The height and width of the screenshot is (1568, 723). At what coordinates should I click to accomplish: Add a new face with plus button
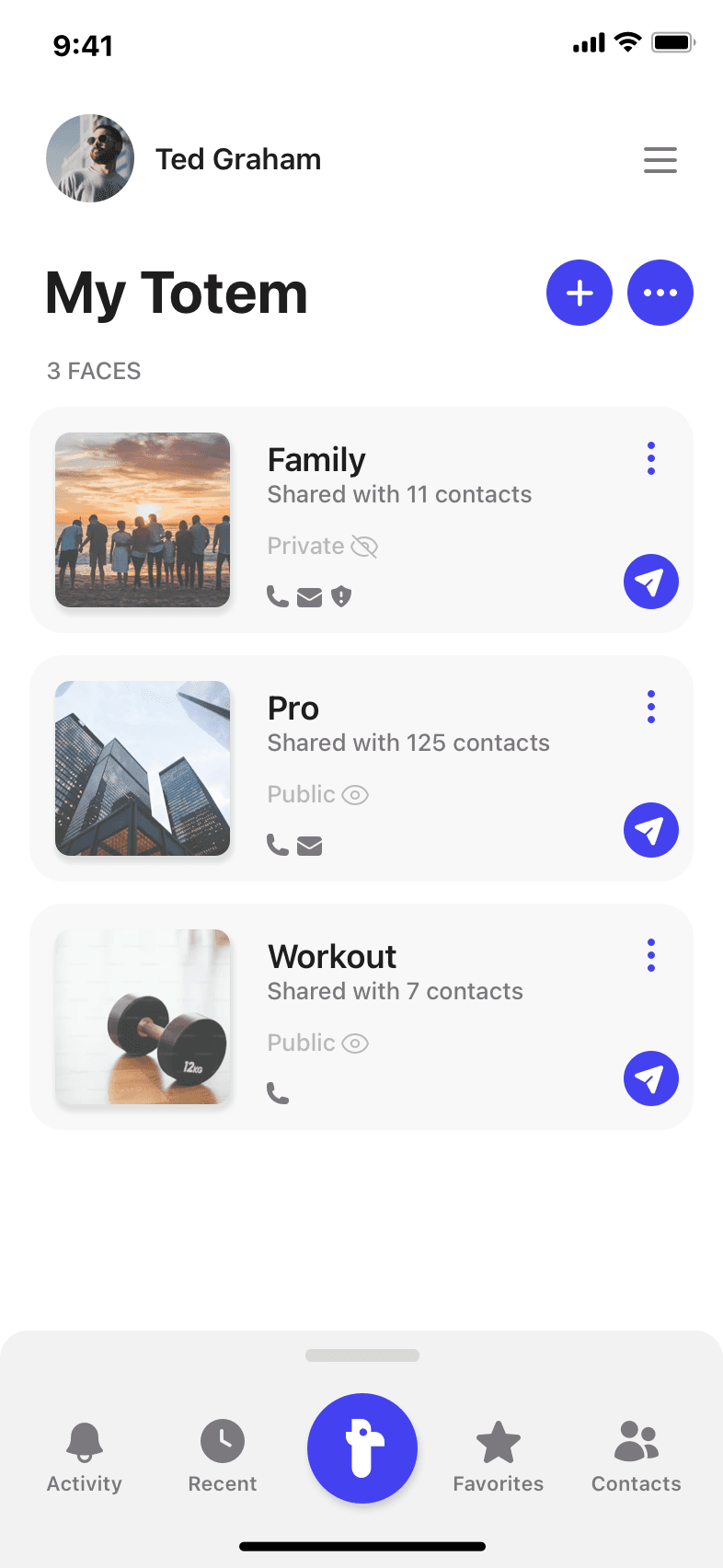tap(580, 293)
